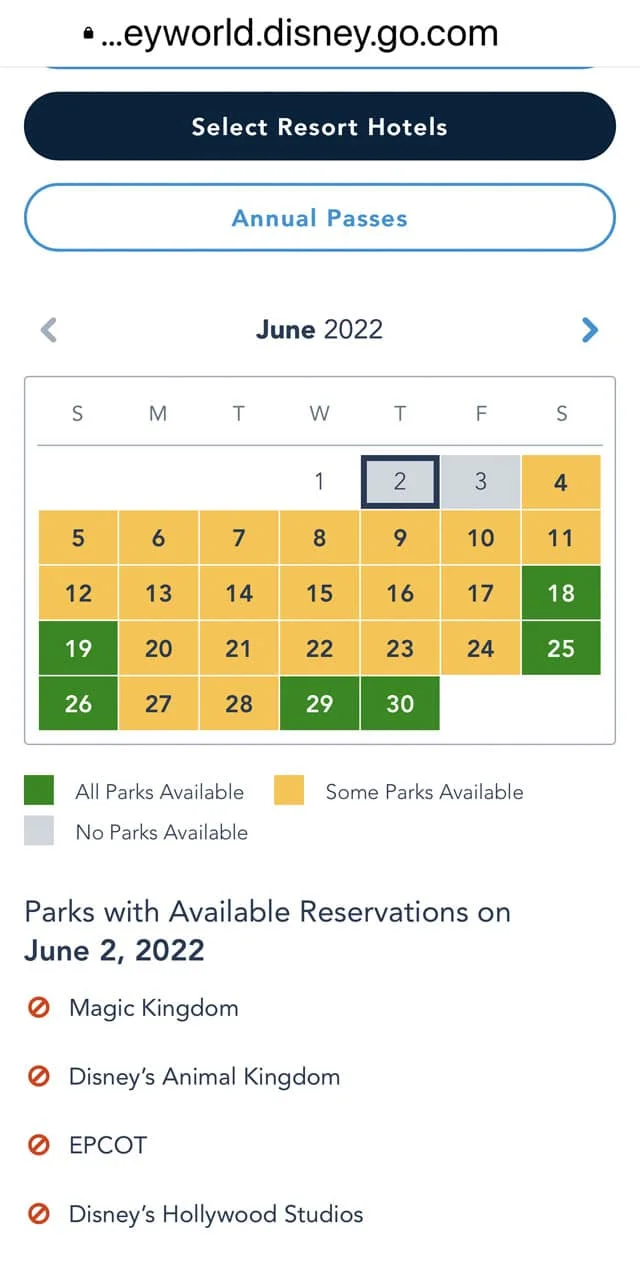Go to the previous month arrow

click(x=48, y=330)
